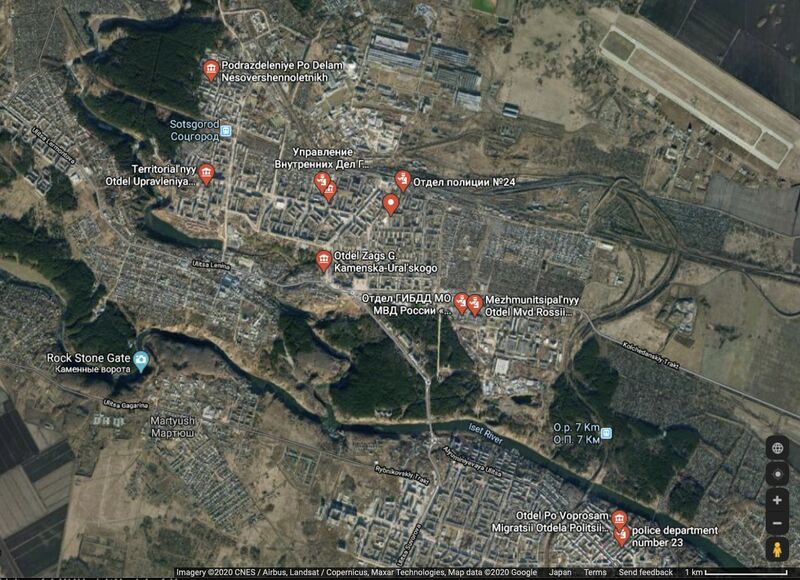The width and height of the screenshot is (800, 580).
Task: Select the Otdel Zags G. Kamenska-Ural'skogo pin
Action: coord(324,261)
